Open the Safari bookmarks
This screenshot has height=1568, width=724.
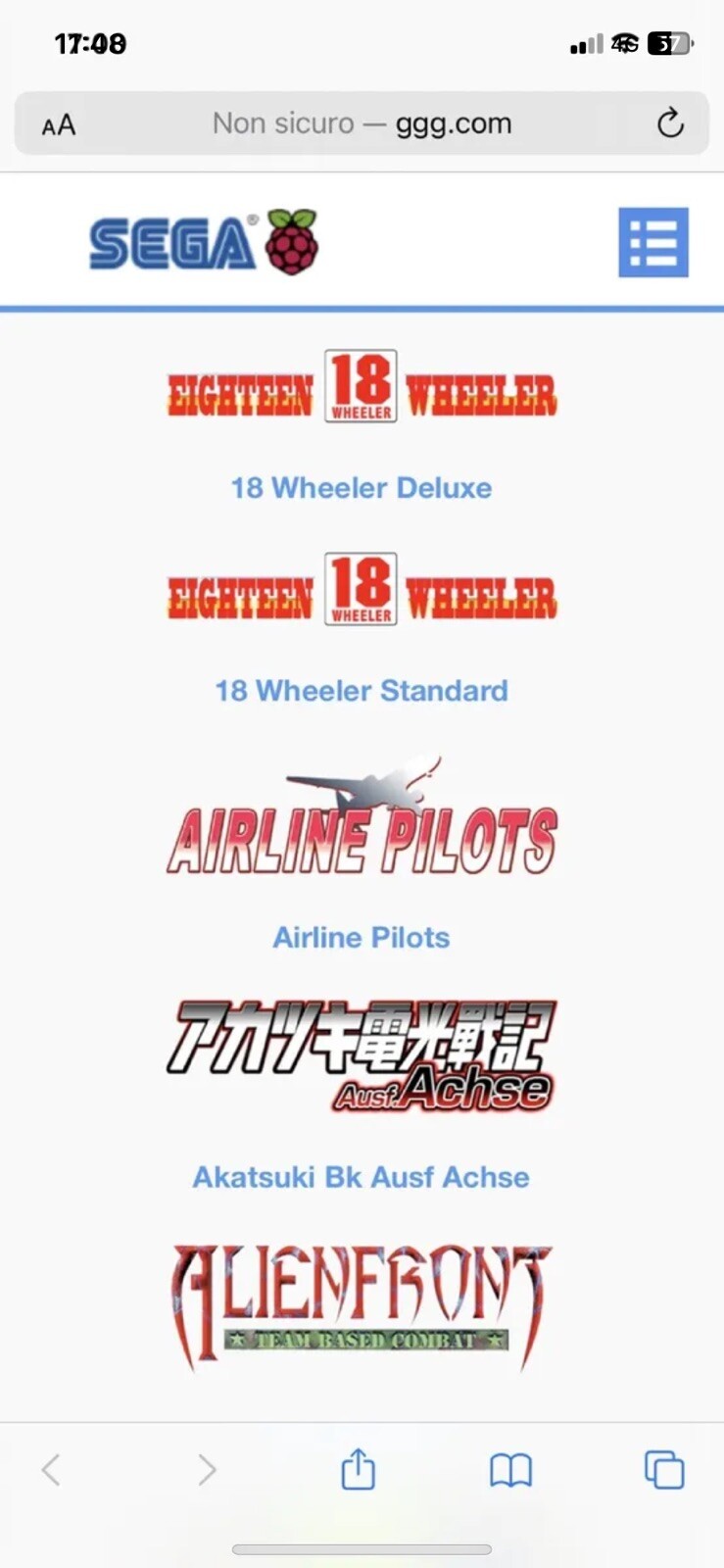pos(510,1470)
